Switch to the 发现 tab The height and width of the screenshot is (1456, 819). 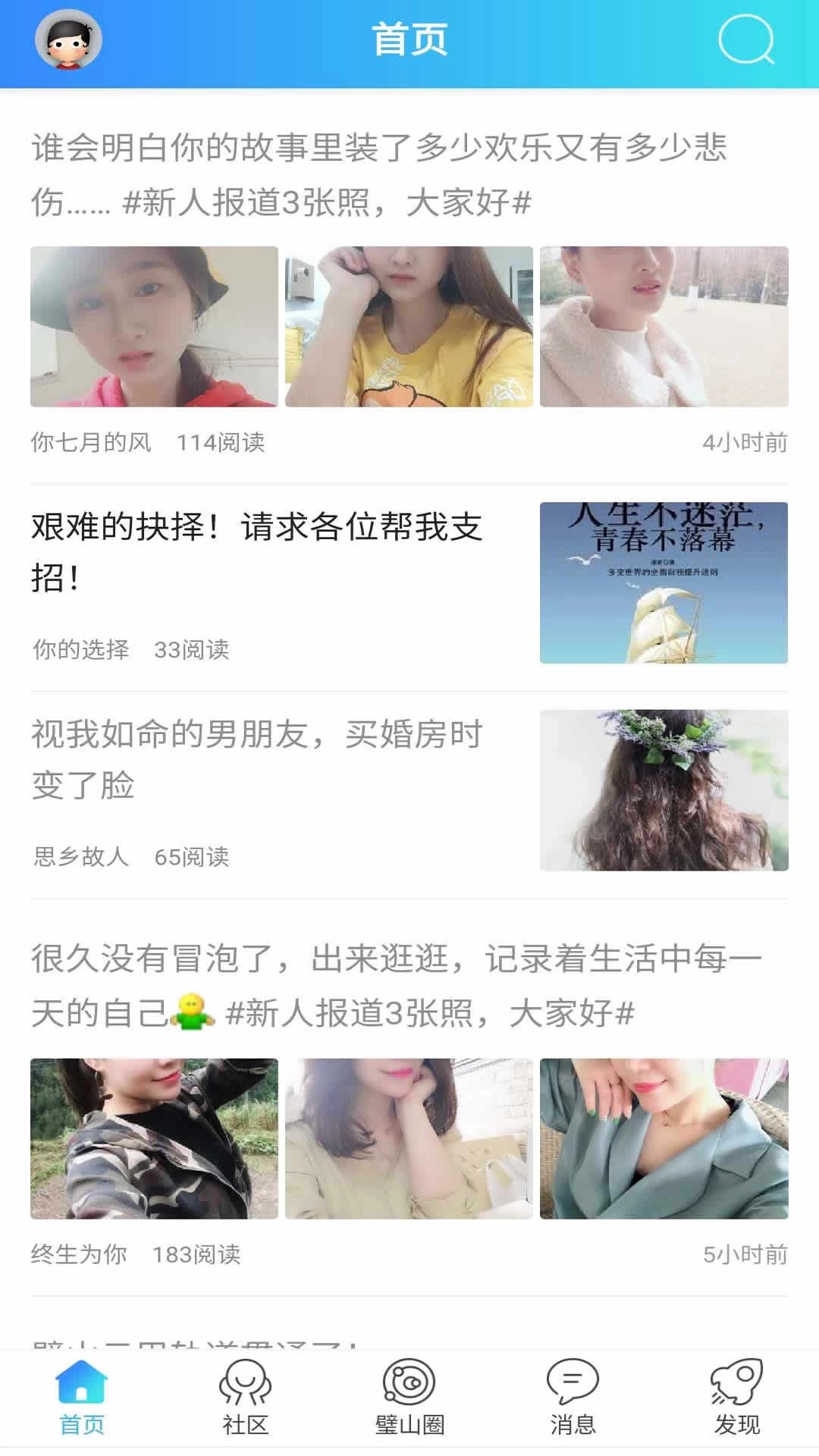coord(737,1399)
